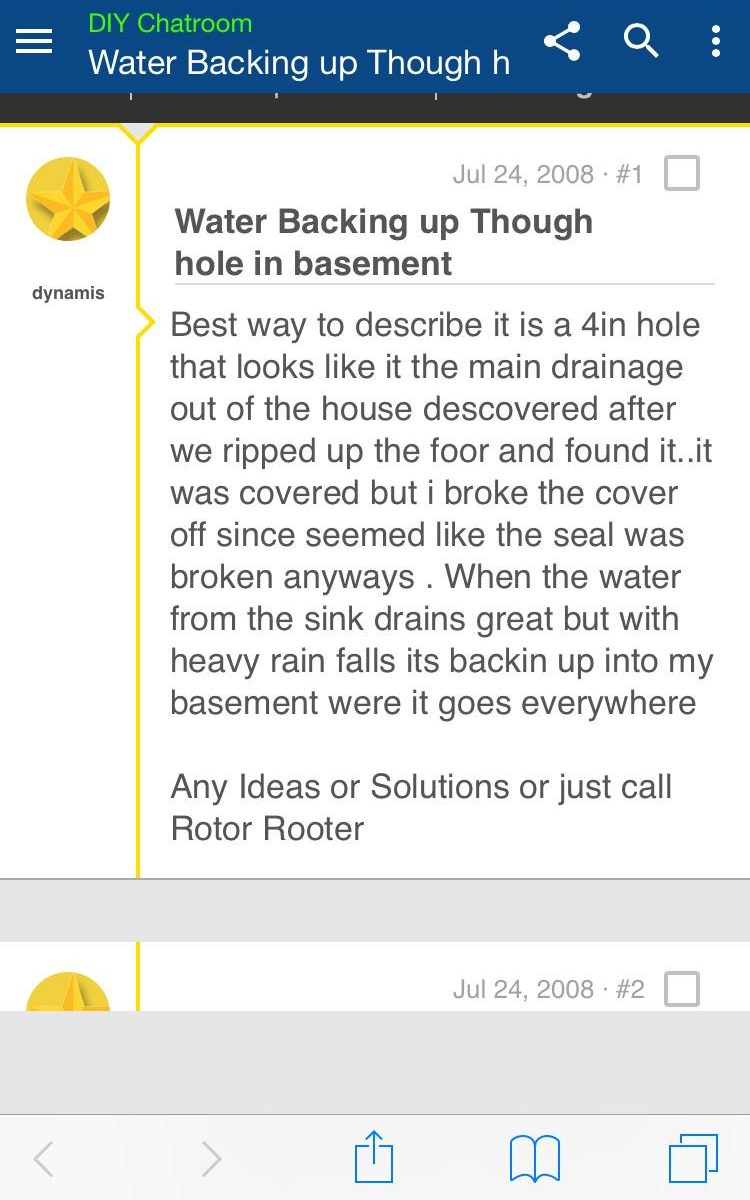Select the checkbox on post #2
The width and height of the screenshot is (750, 1200).
tap(682, 989)
